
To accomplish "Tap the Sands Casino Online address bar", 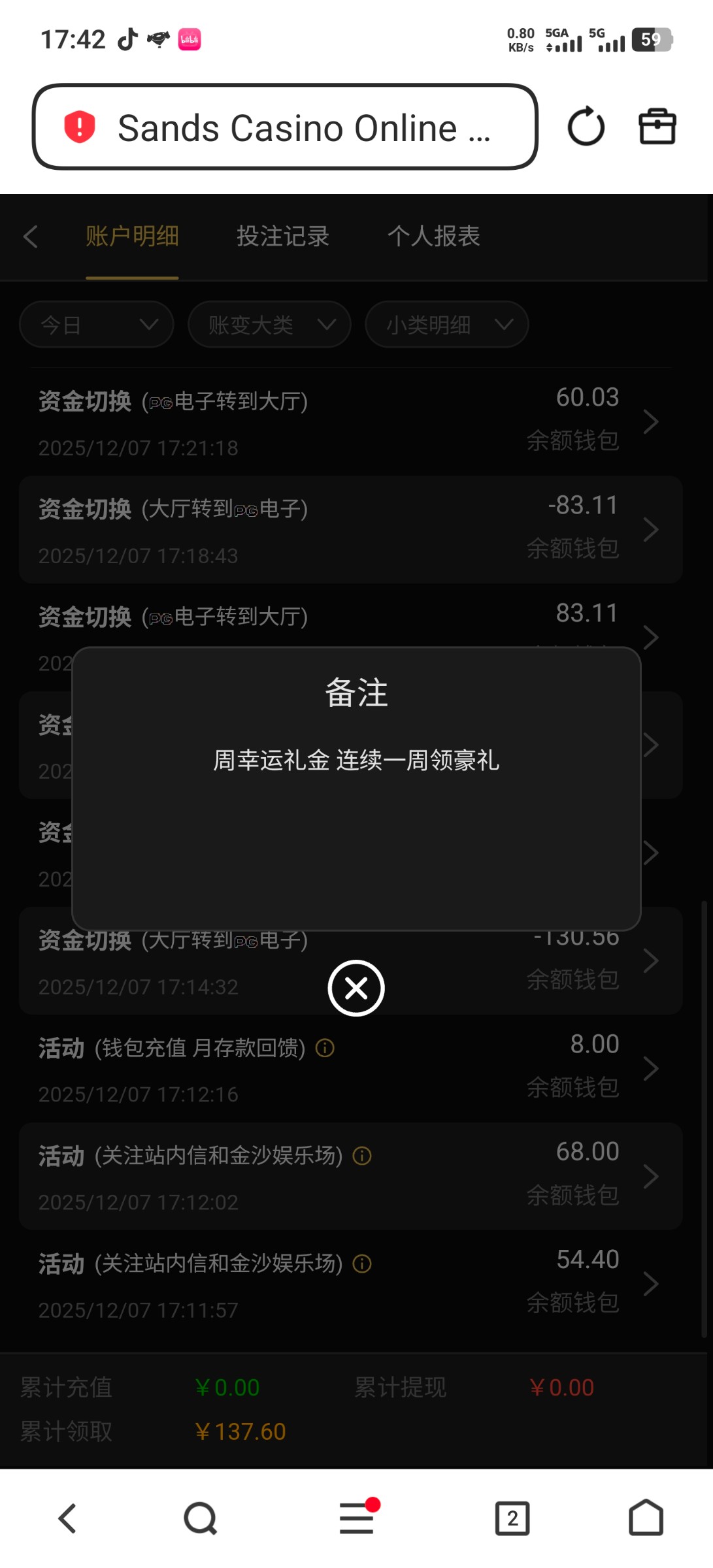I will coord(285,127).
